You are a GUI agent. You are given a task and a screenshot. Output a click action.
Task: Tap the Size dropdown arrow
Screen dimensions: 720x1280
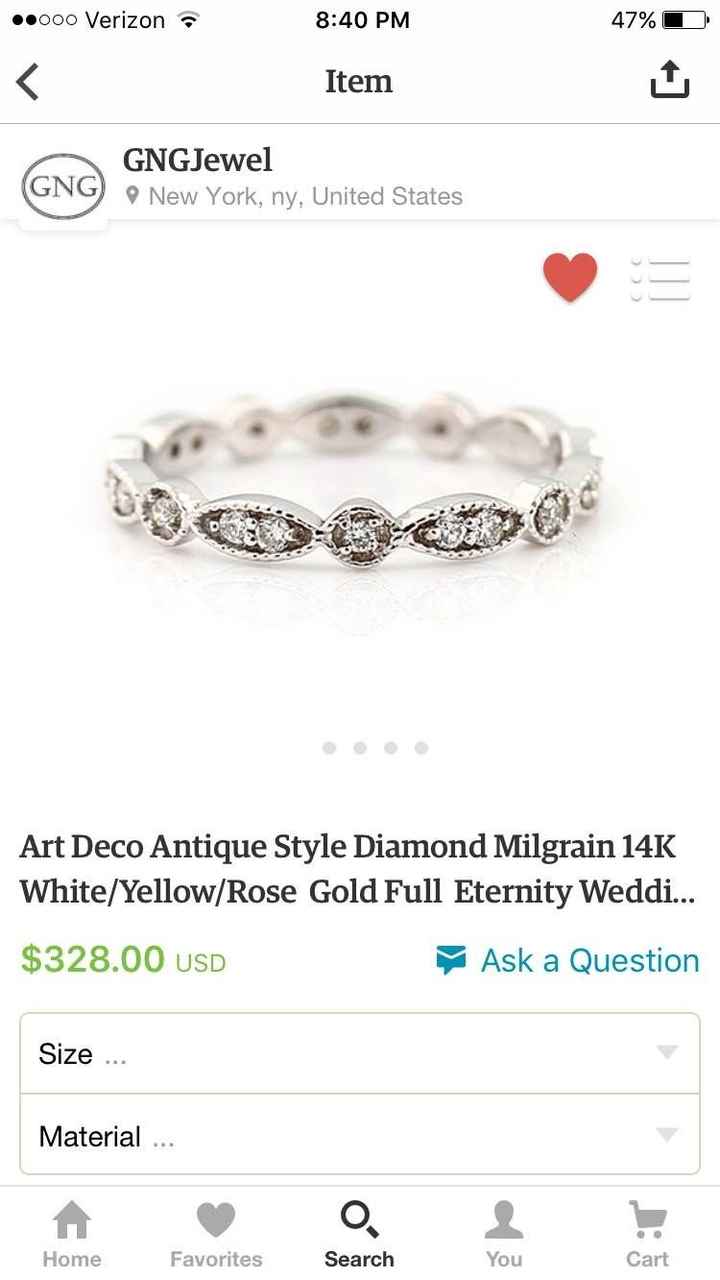pos(667,1053)
